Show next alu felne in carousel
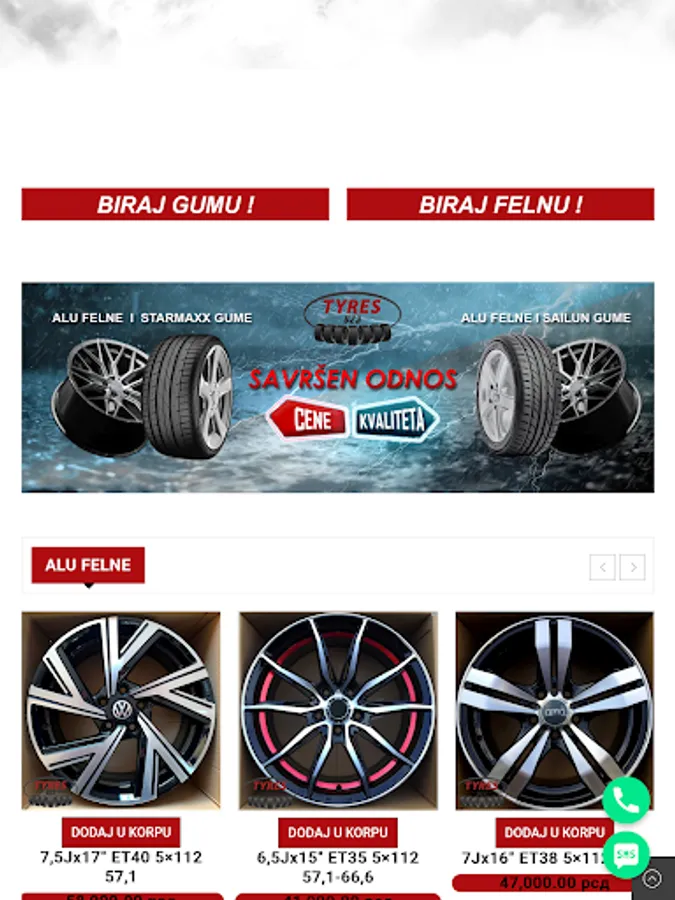675x900 pixels. pyautogui.click(x=632, y=567)
